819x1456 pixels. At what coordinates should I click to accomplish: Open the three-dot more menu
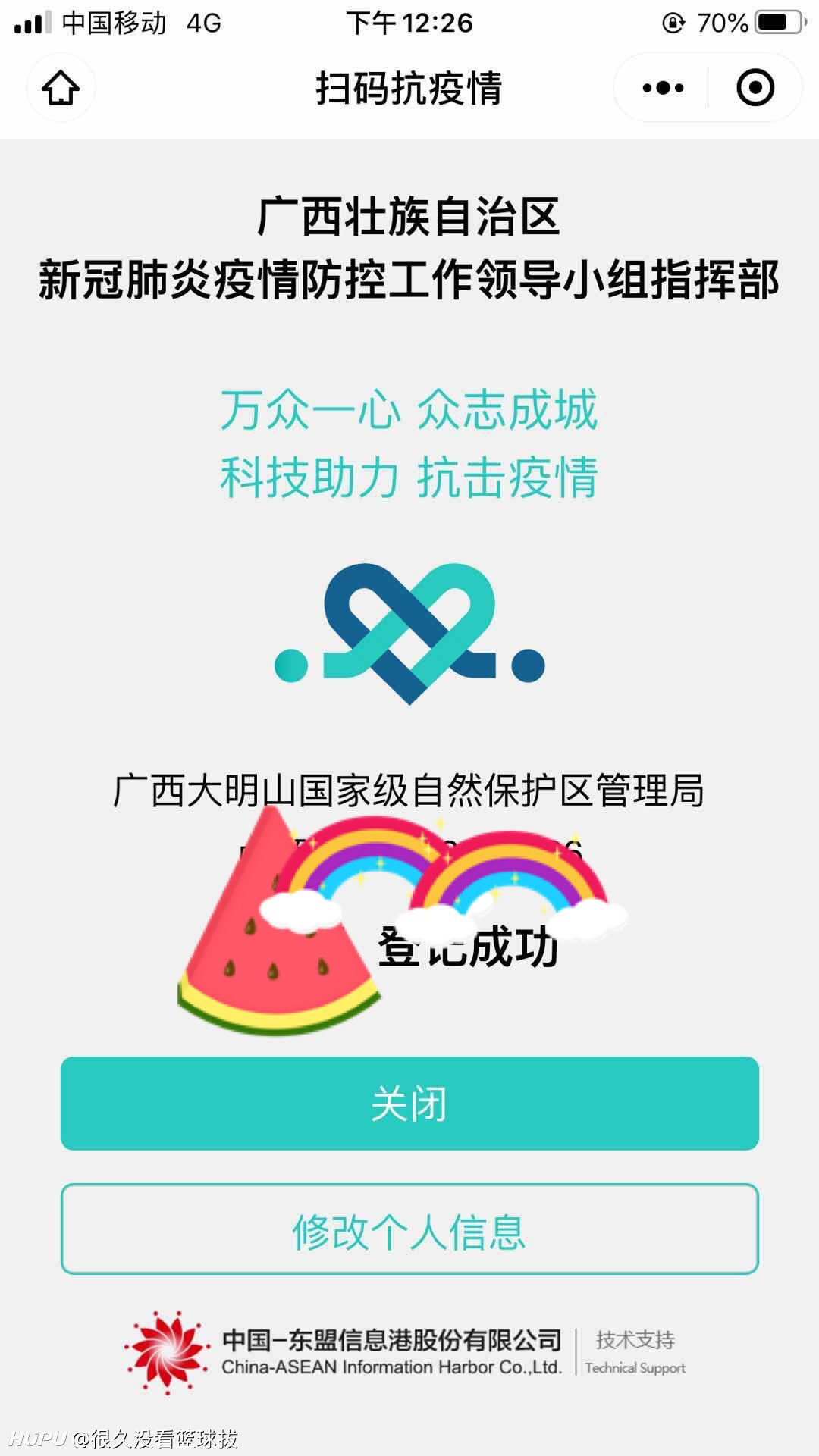click(x=662, y=88)
